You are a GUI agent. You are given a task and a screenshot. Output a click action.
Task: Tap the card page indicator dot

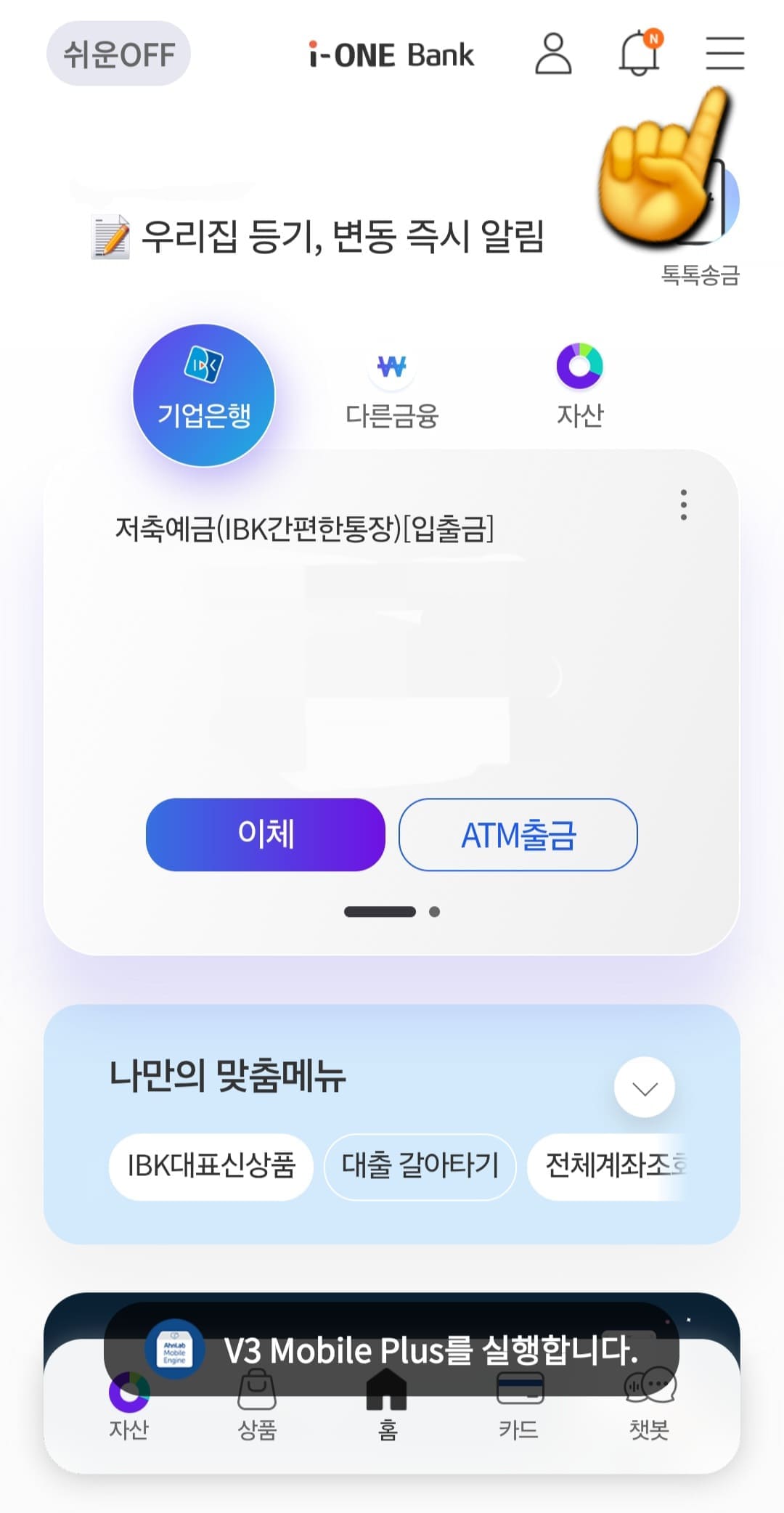tap(435, 911)
